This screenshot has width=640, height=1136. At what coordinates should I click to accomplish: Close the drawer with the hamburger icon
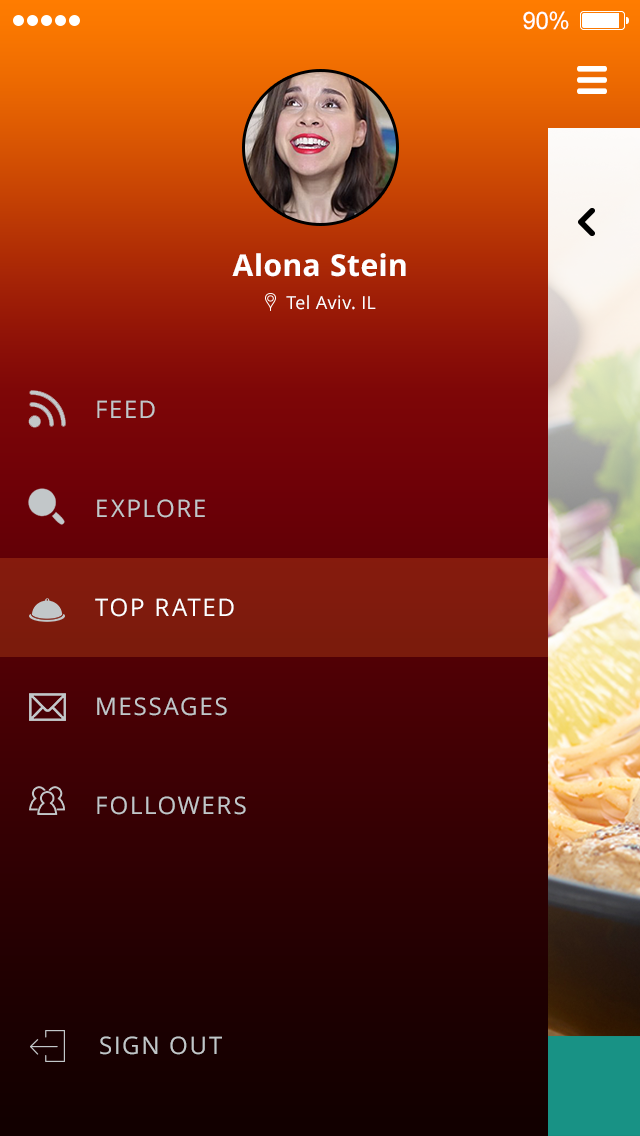592,80
